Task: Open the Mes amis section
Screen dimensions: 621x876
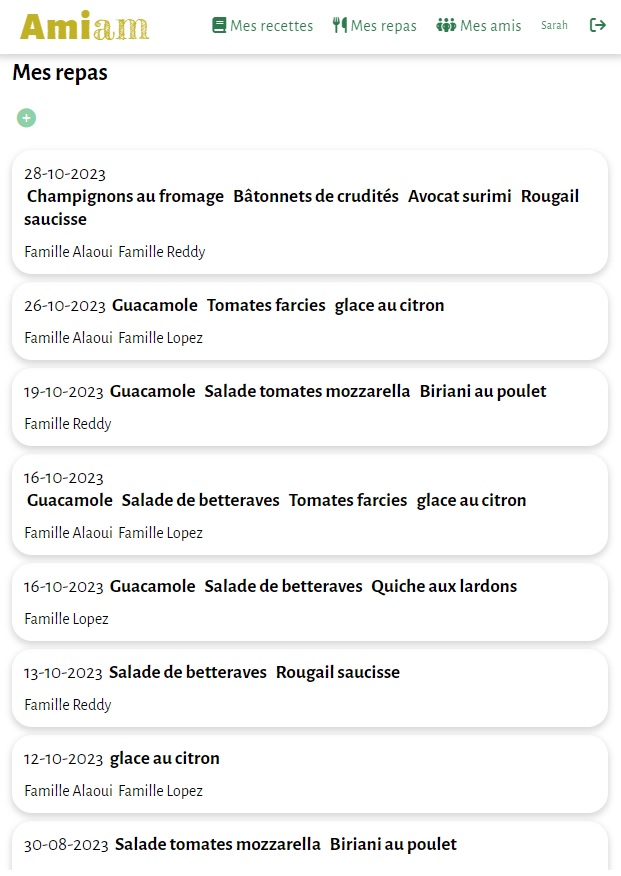Action: coord(478,26)
